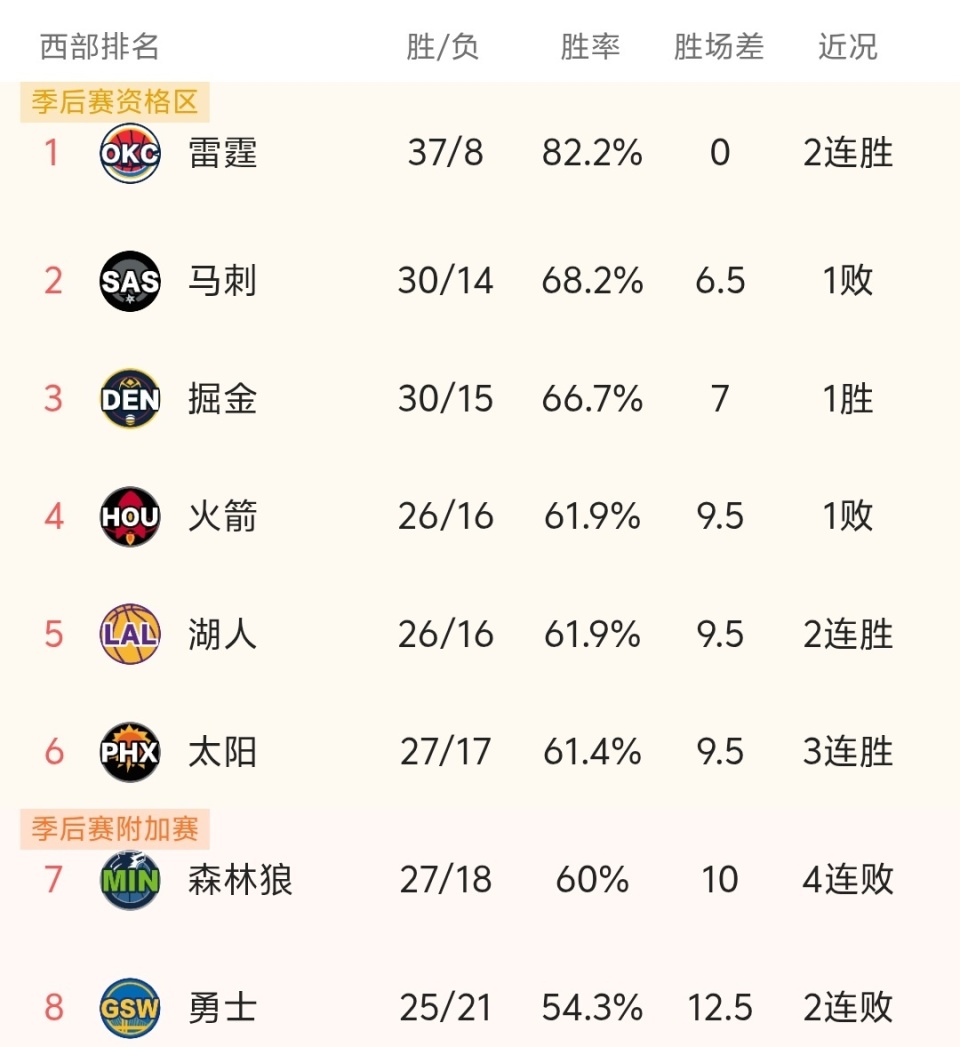
Task: Open the 森林狼 team row
Action: (x=240, y=880)
